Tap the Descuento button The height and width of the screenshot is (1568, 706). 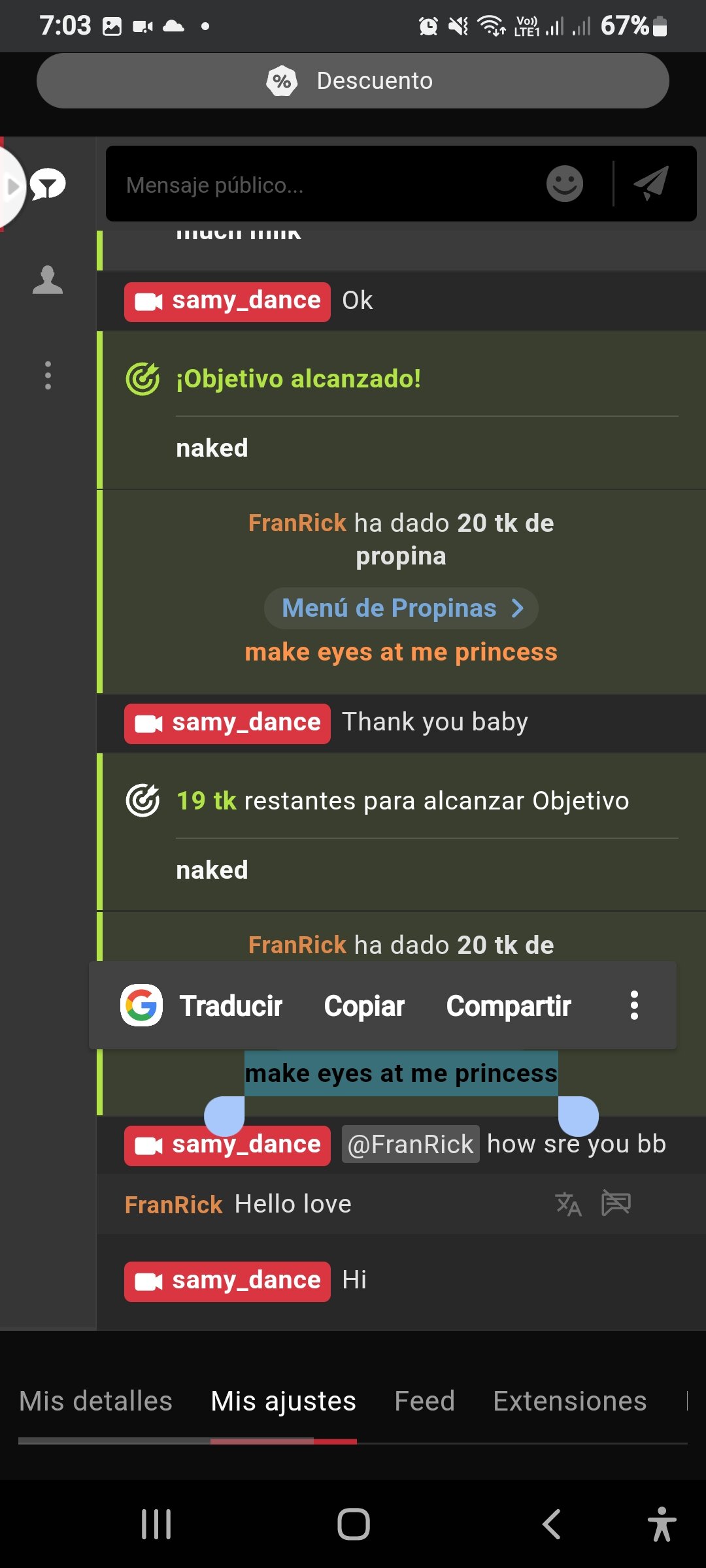(352, 81)
